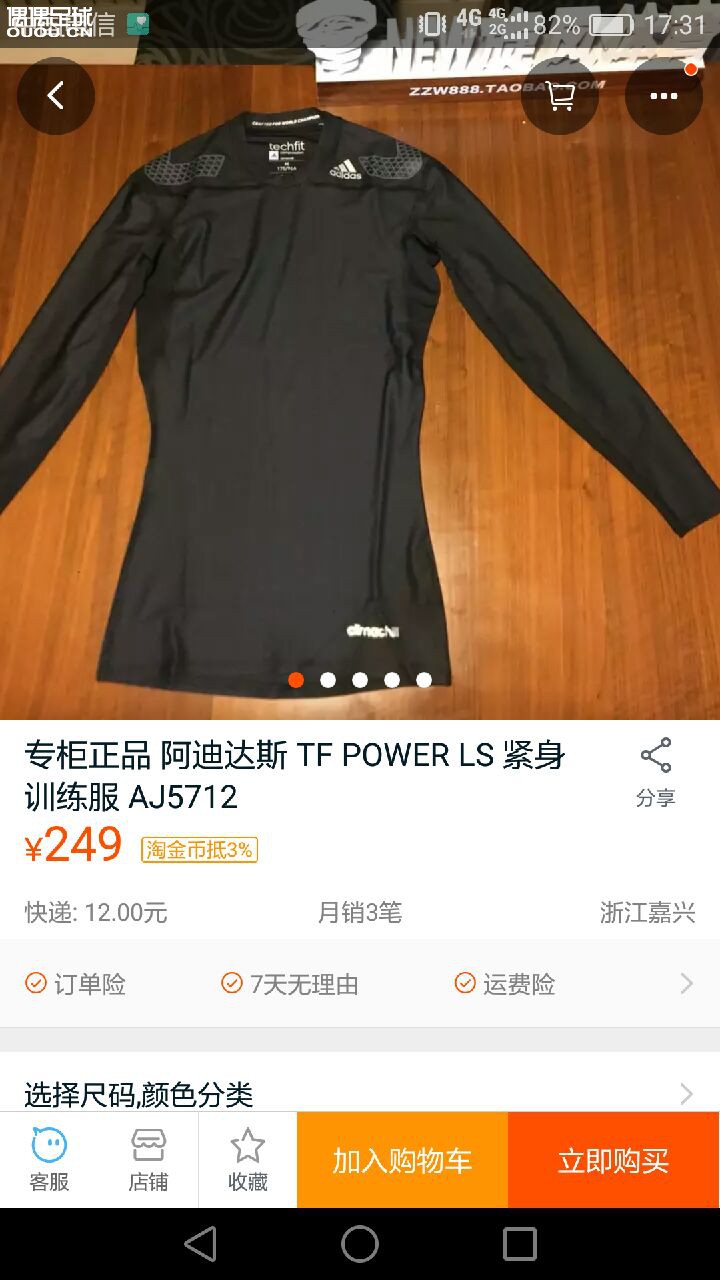Open 选择尺码,颜色分类 options
720x1280 pixels.
tap(360, 1094)
